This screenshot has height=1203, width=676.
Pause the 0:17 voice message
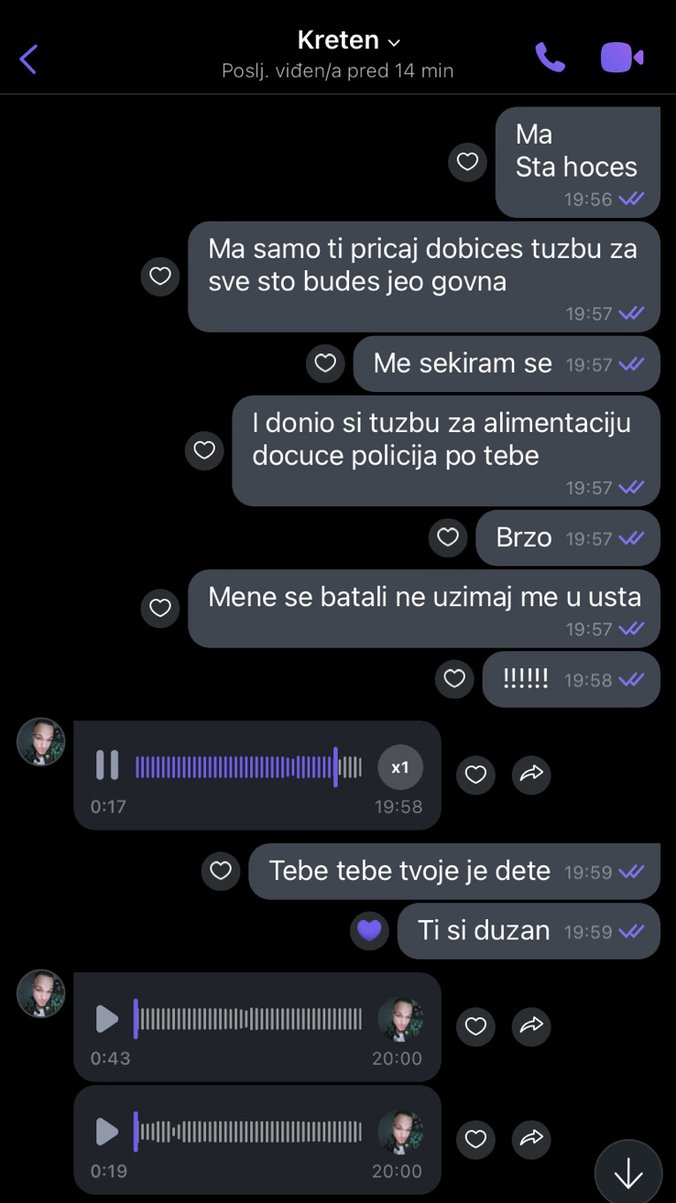pyautogui.click(x=107, y=766)
